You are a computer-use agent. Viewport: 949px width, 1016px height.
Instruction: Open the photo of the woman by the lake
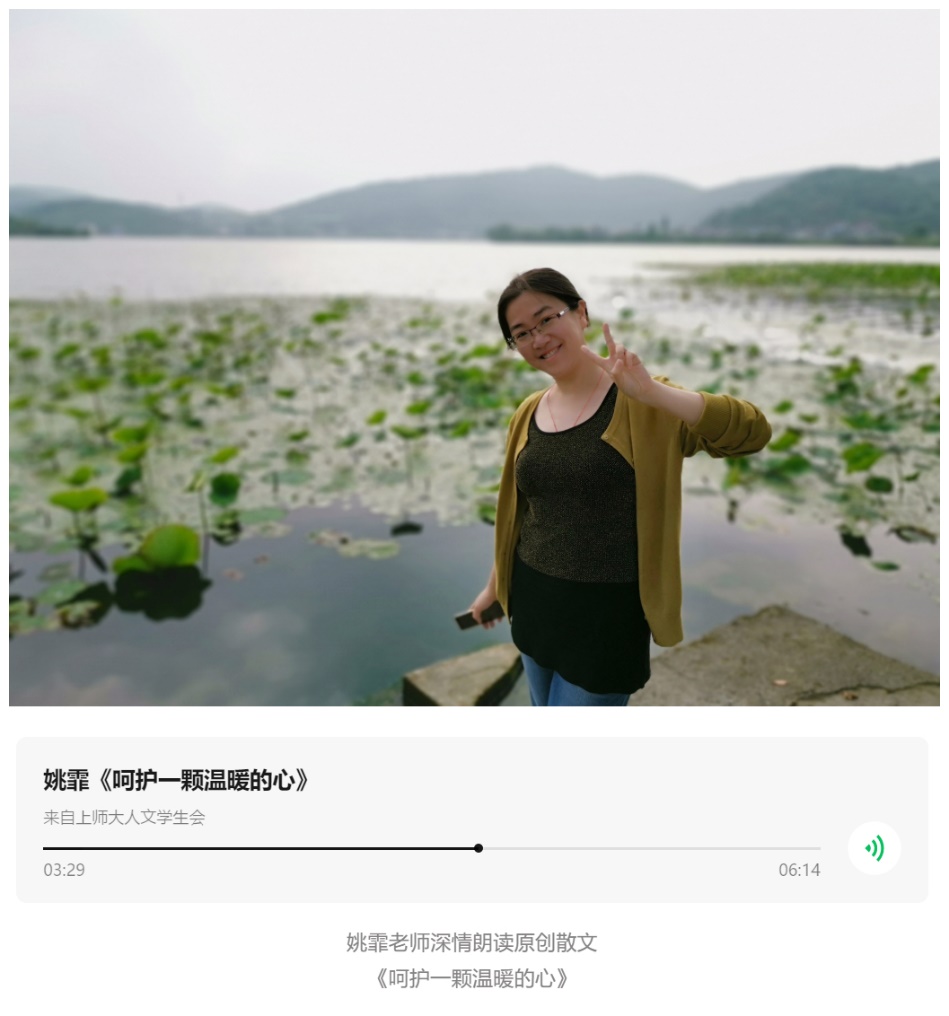(x=474, y=357)
